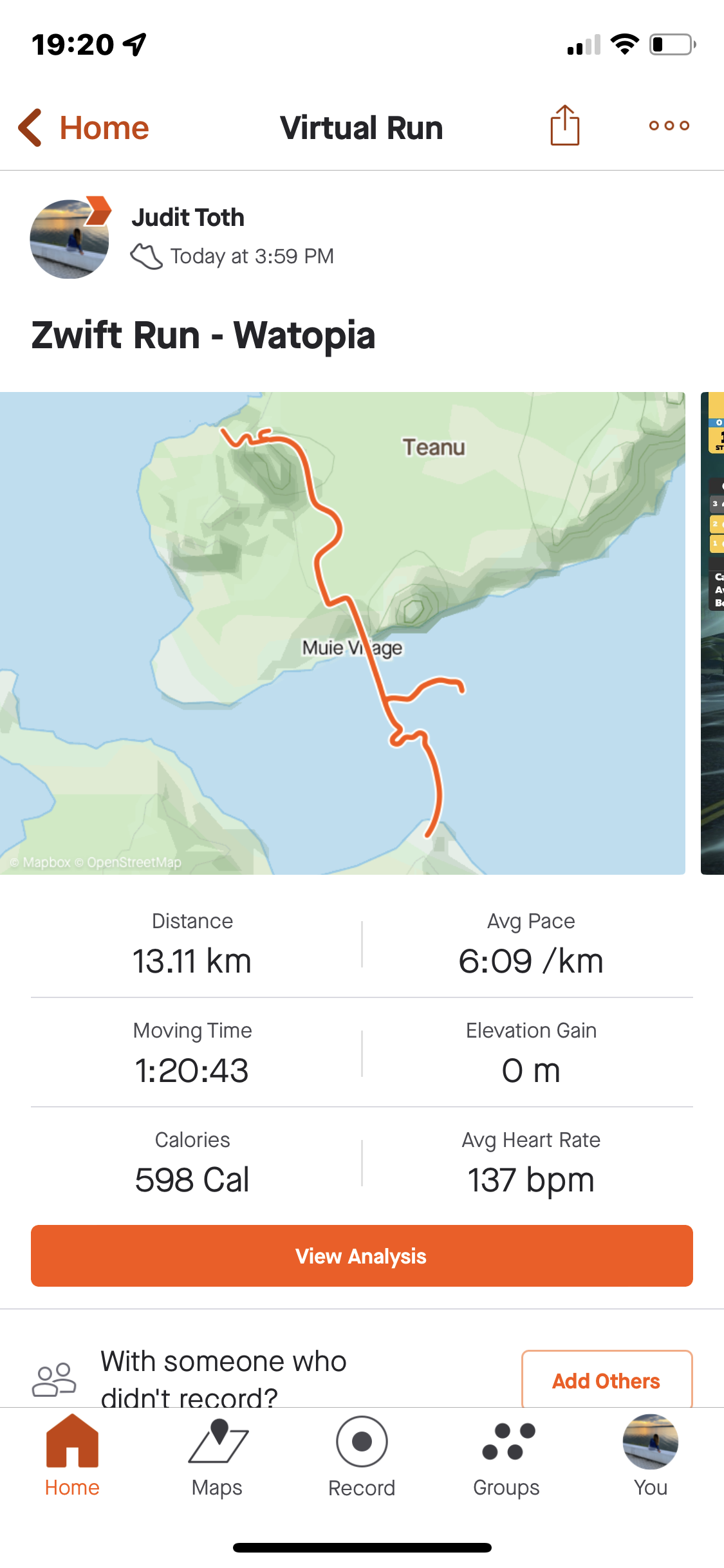The image size is (724, 1568).
Task: Switch to the Maps tab
Action: pos(218,1457)
